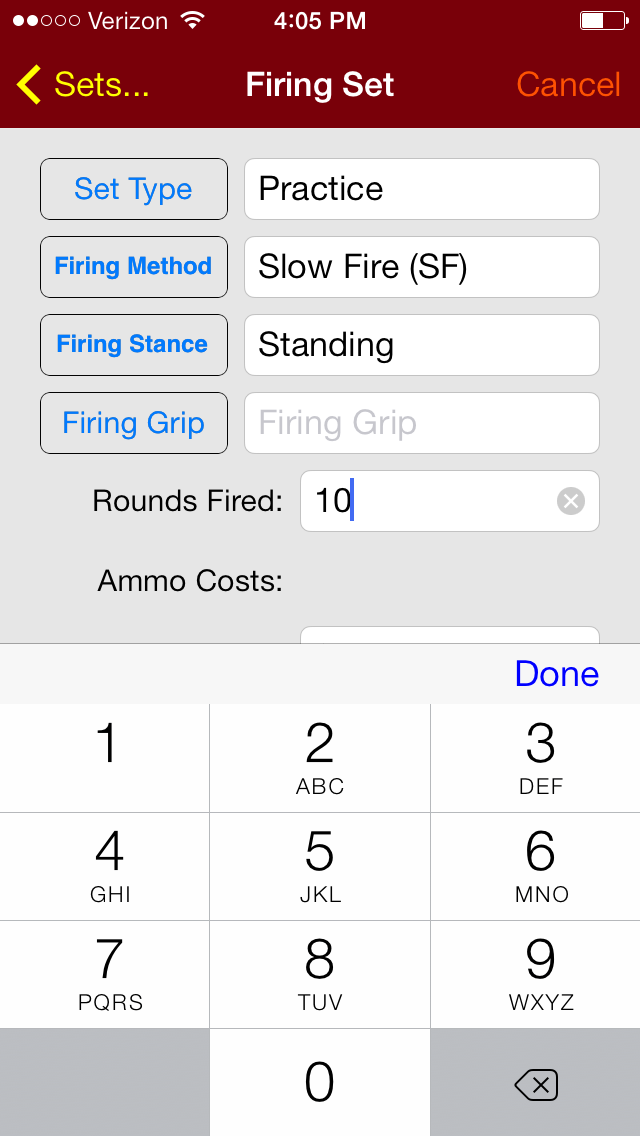The image size is (640, 1136).
Task: Select a Firing Stance option
Action: point(134,345)
